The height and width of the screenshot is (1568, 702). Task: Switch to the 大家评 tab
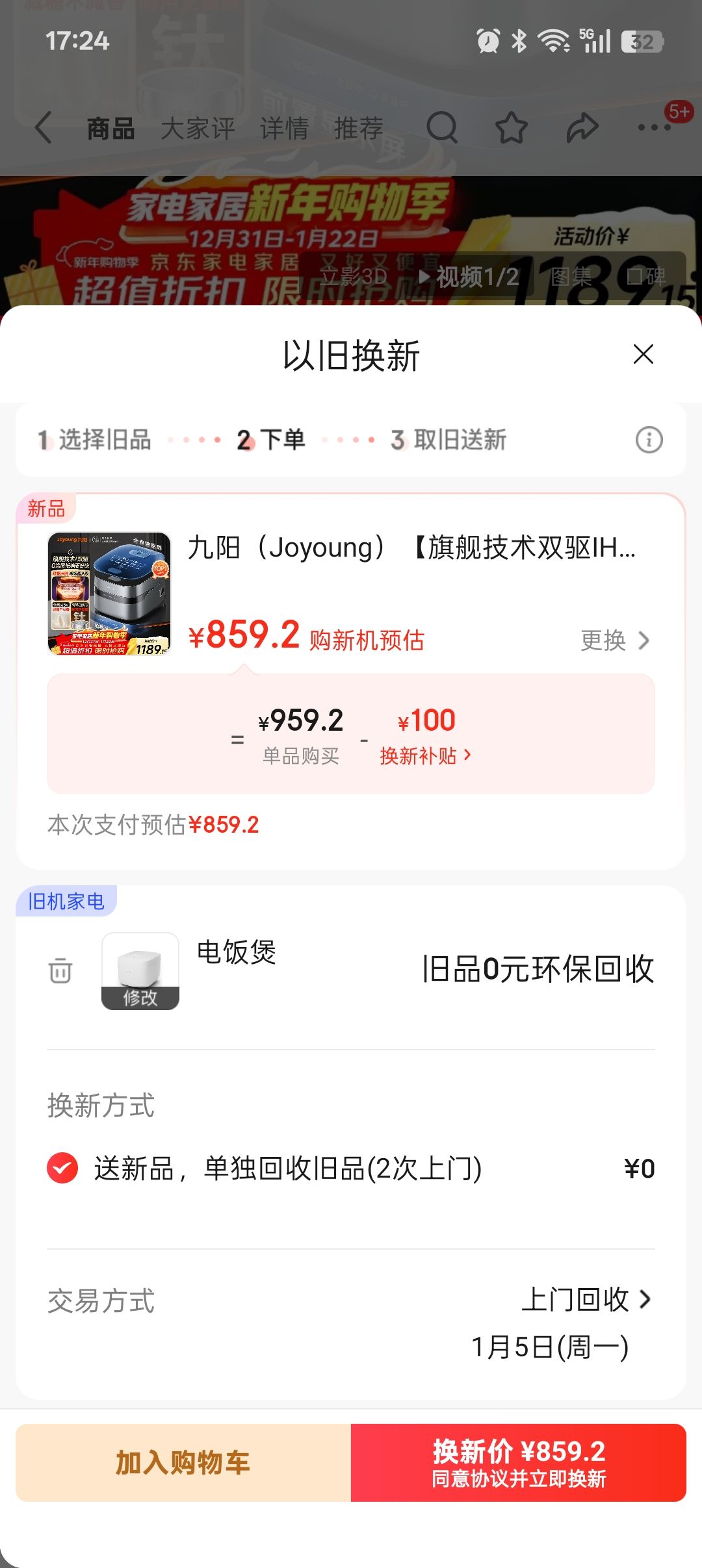tap(199, 128)
